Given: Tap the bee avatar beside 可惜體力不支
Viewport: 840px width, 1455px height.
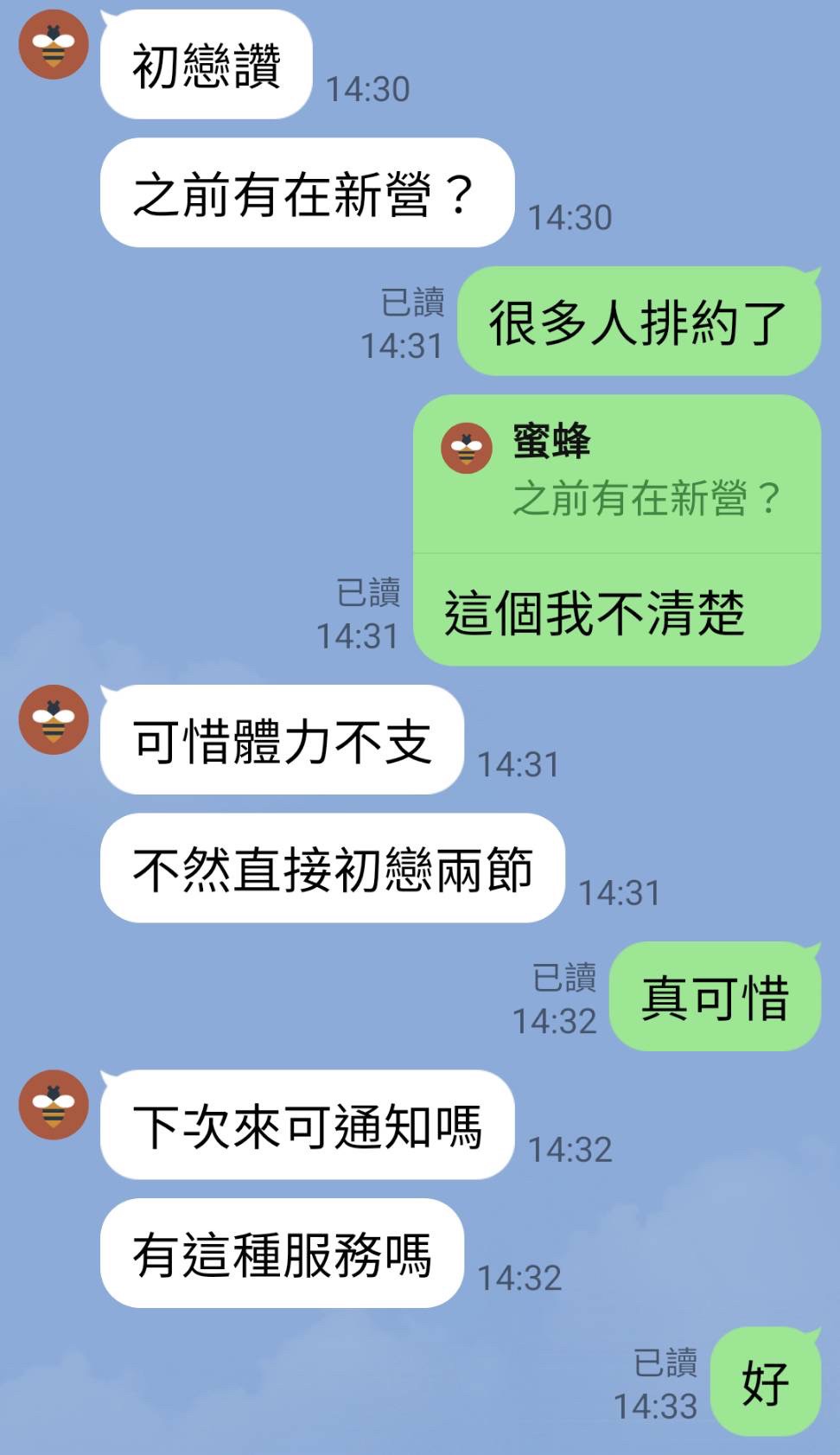Looking at the screenshot, I should pyautogui.click(x=54, y=720).
